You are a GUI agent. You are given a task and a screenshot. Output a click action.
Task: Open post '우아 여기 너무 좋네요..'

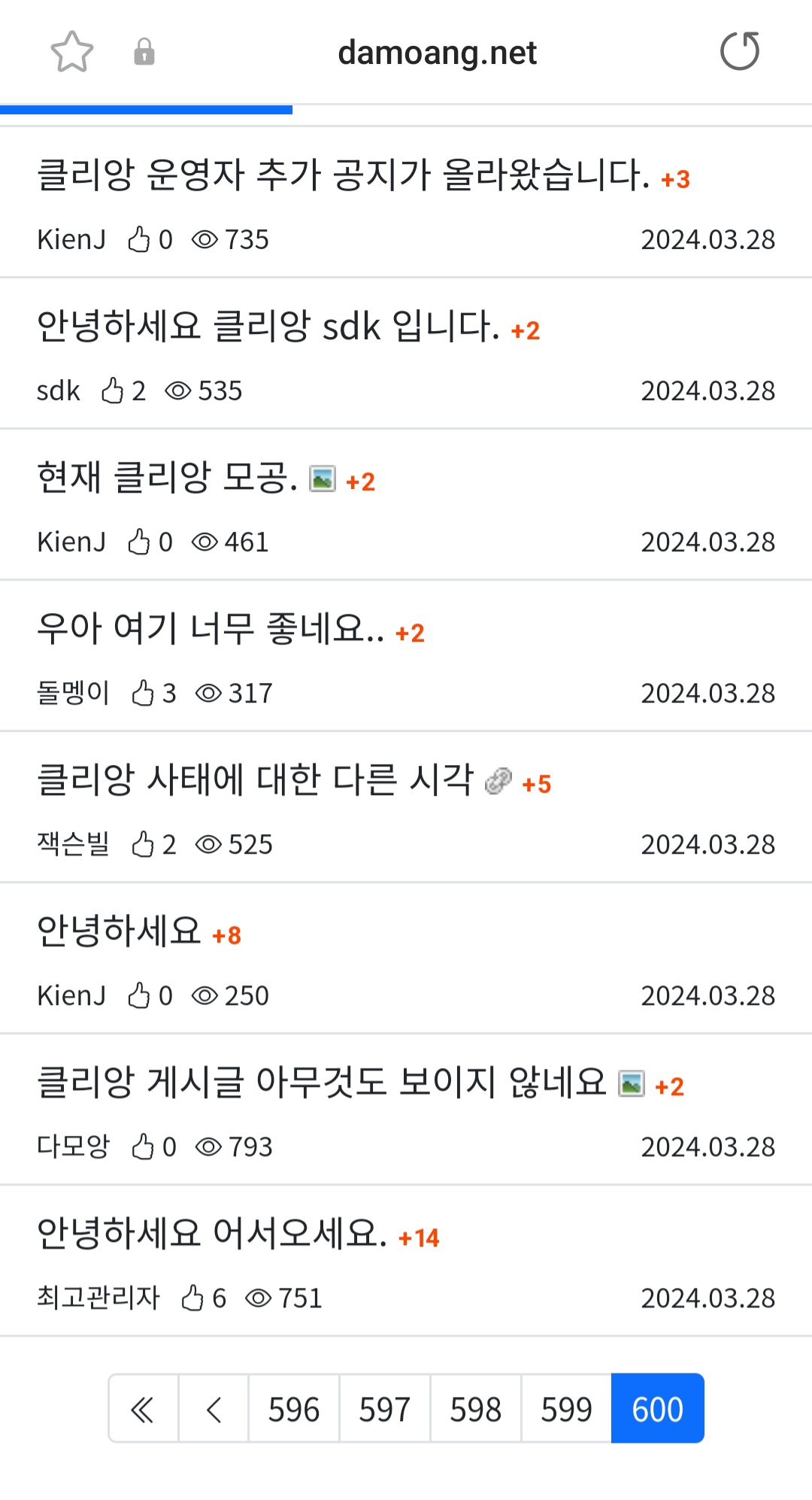click(x=211, y=628)
